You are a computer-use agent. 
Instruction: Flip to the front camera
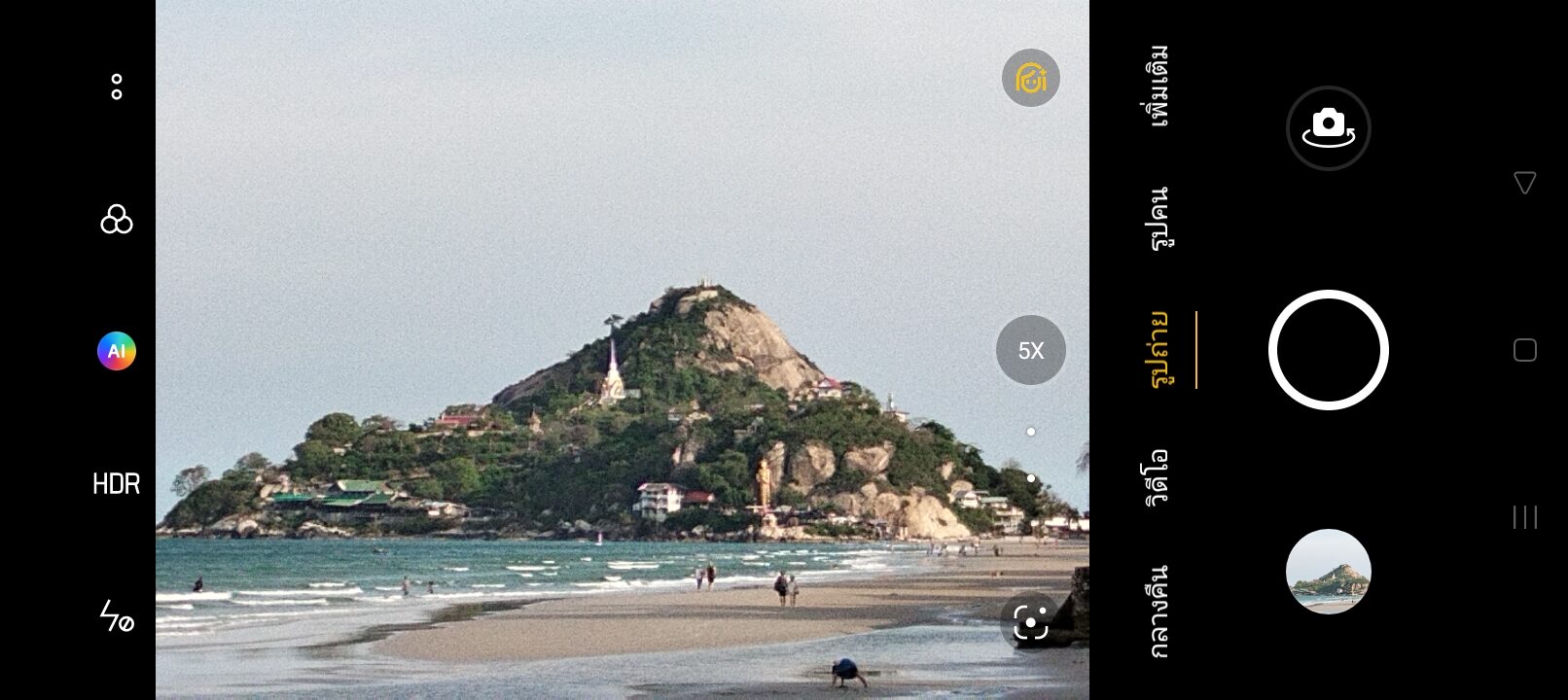point(1328,127)
